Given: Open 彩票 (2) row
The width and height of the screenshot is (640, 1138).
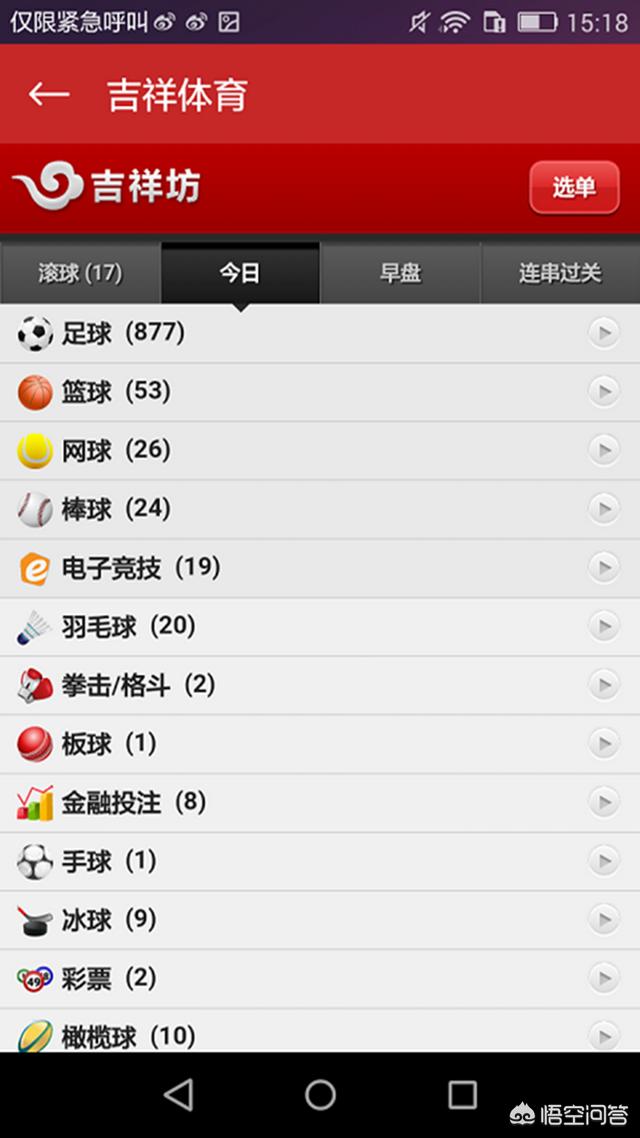Looking at the screenshot, I should point(320,979).
